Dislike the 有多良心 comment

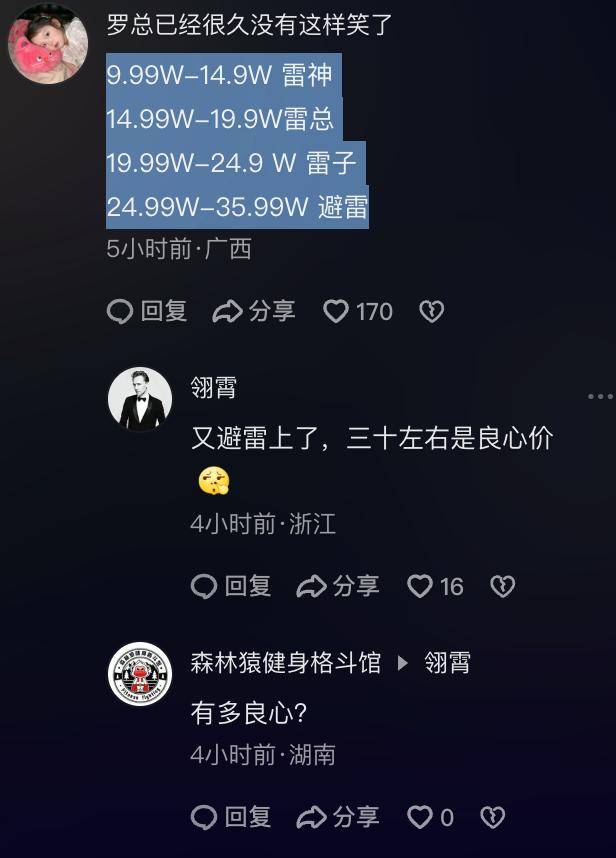click(492, 817)
